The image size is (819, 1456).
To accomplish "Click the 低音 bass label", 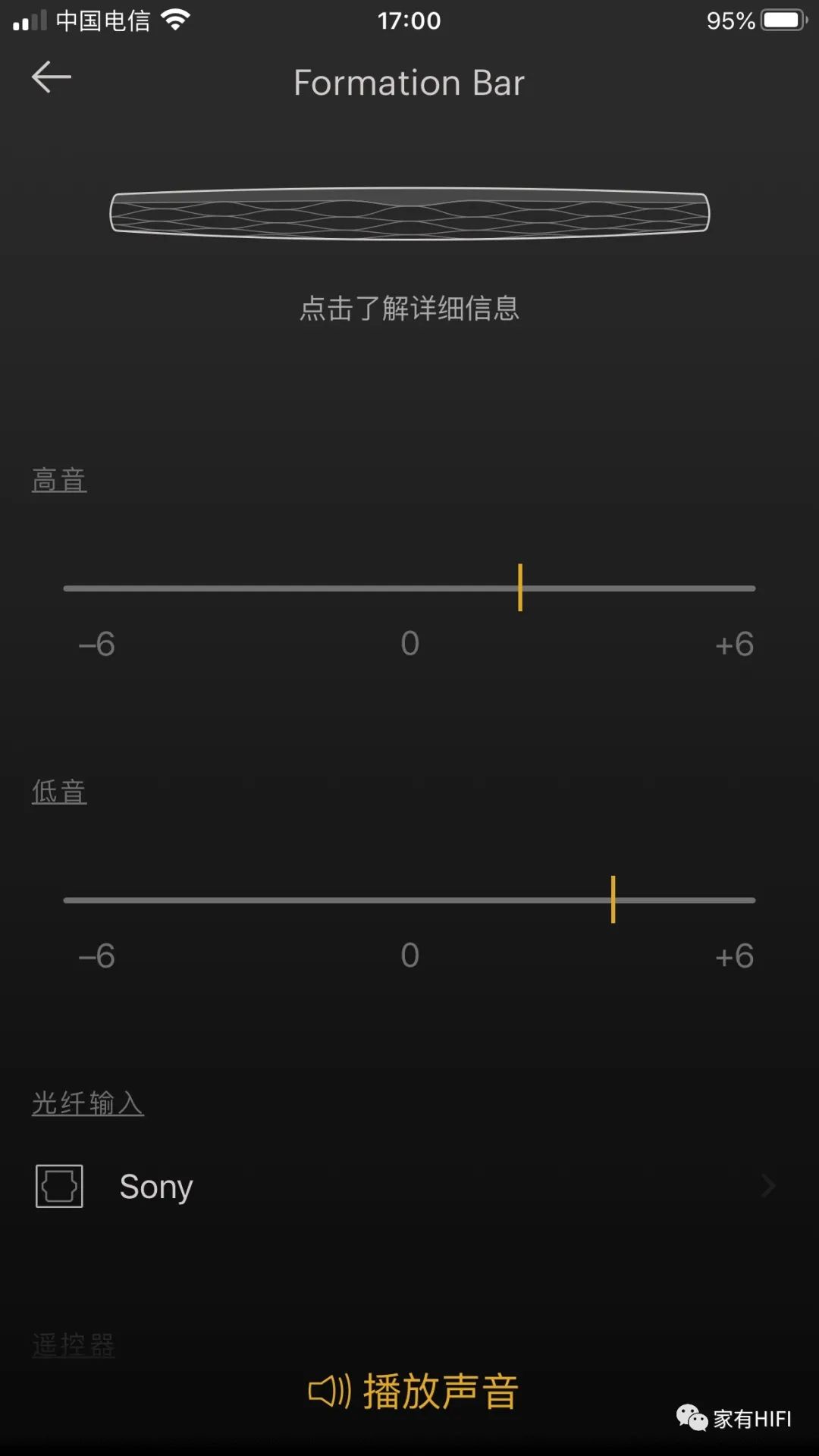I will tap(58, 791).
